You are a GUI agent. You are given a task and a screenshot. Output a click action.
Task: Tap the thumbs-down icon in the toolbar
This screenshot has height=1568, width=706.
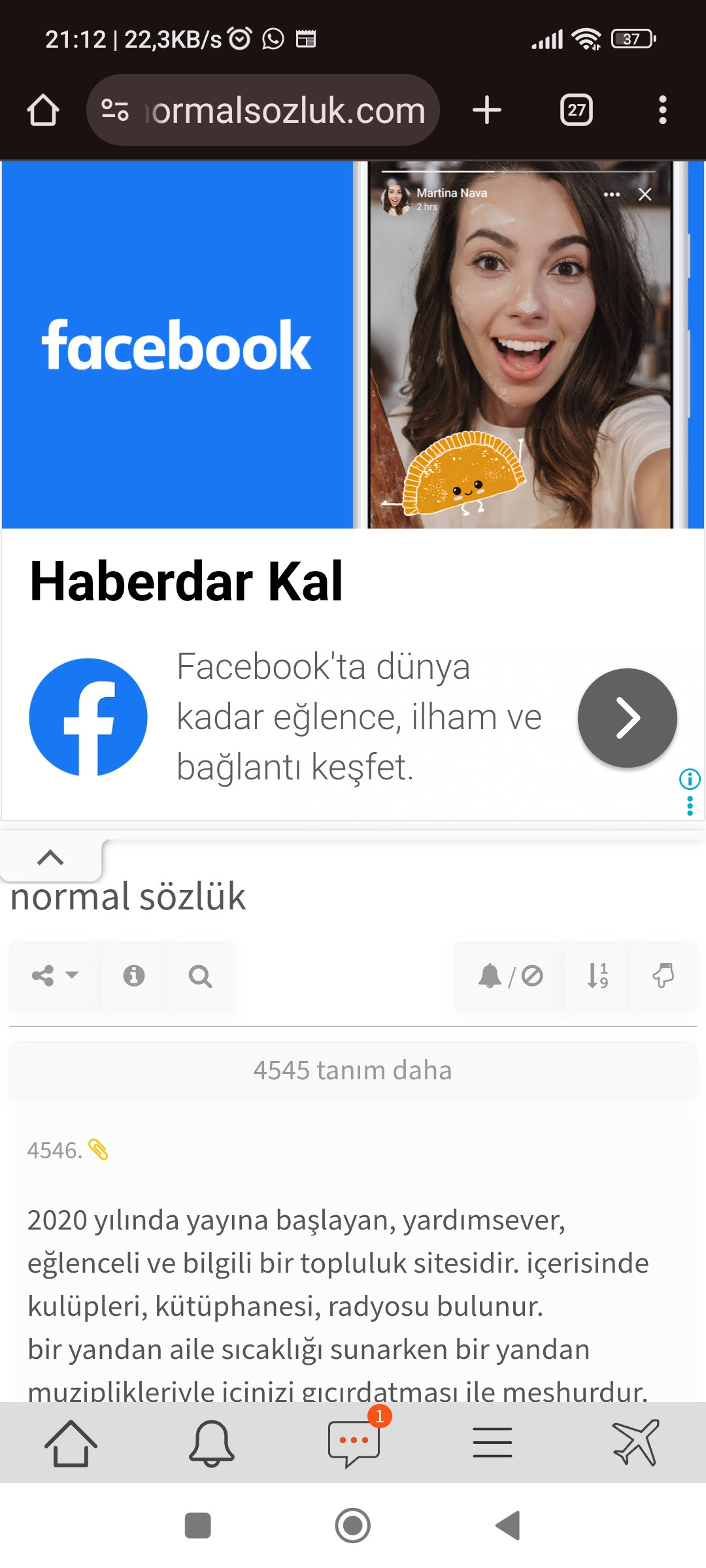663,976
